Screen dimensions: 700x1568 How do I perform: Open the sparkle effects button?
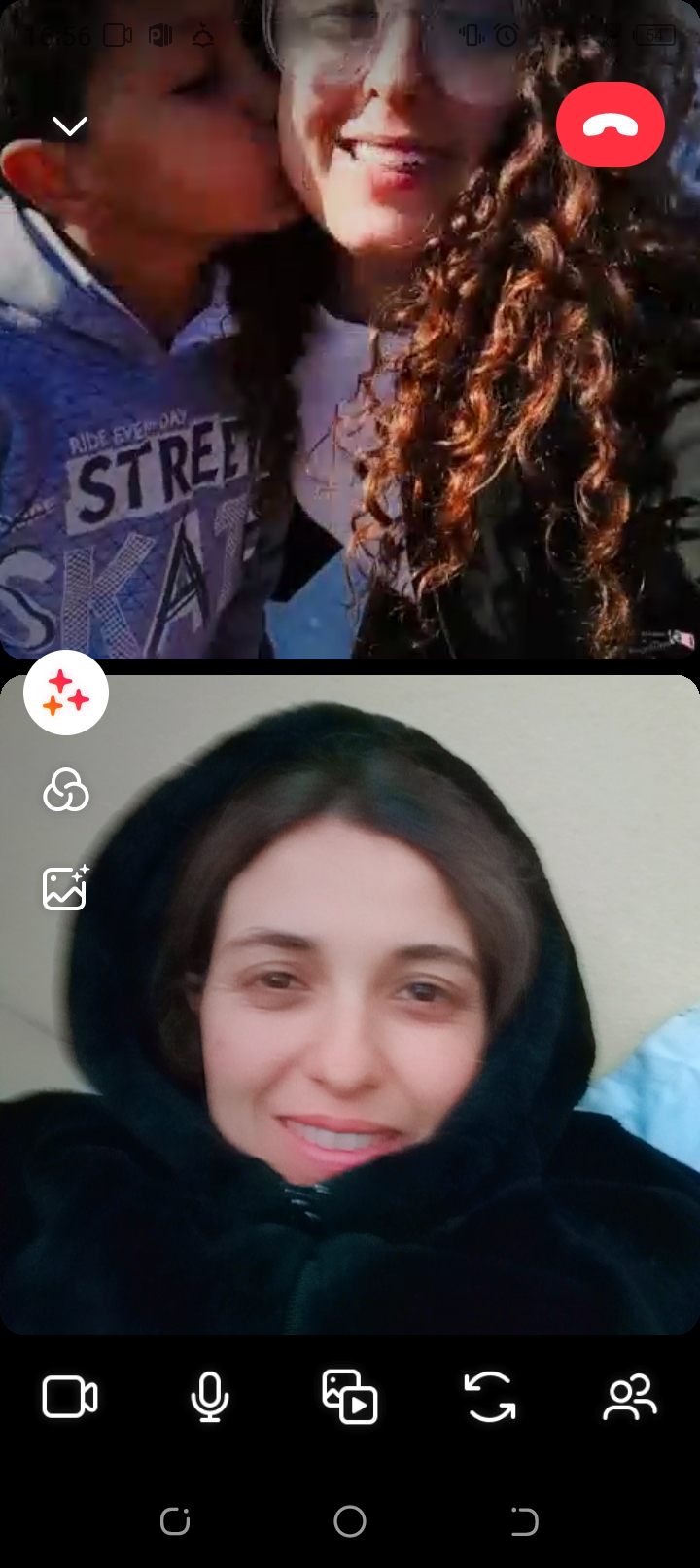tap(66, 693)
